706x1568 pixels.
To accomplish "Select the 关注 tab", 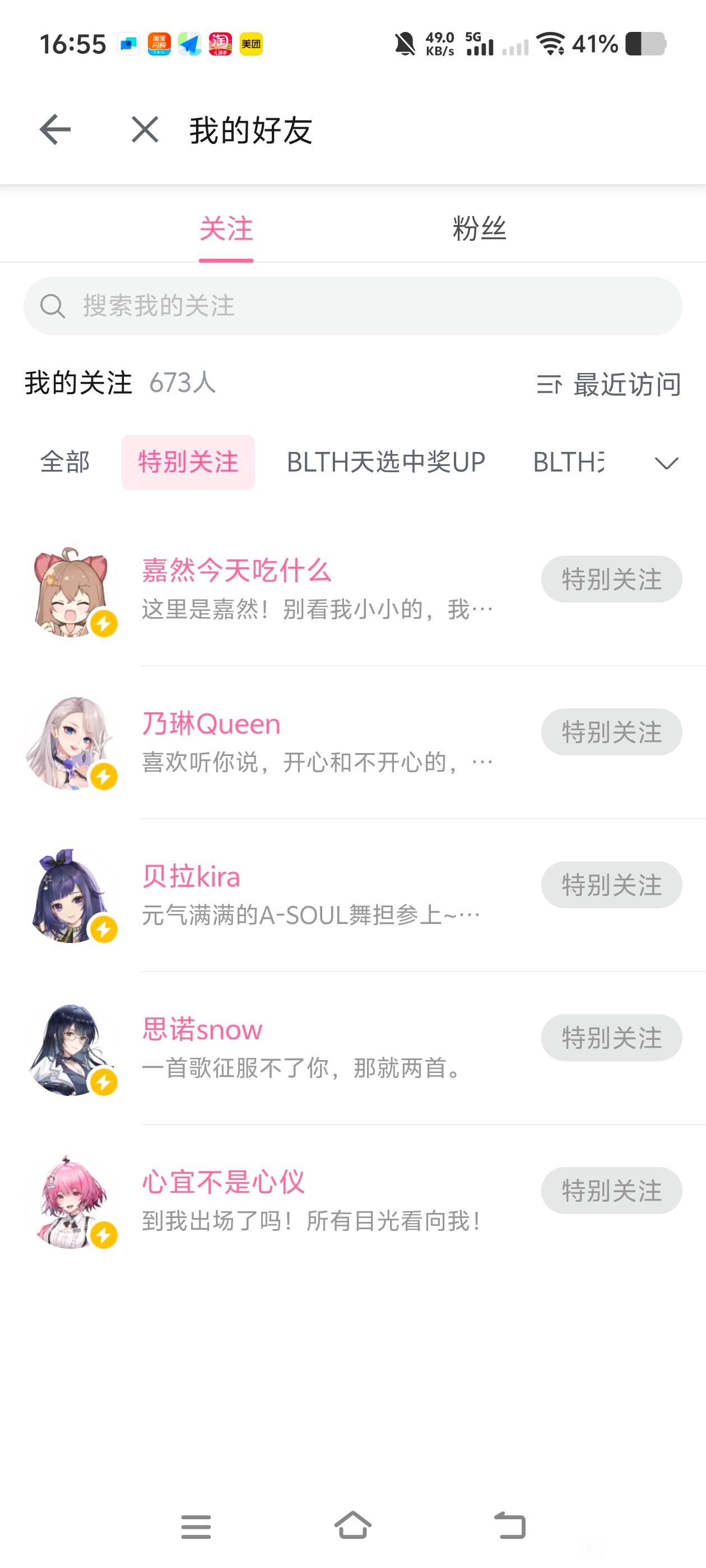I will pyautogui.click(x=226, y=230).
